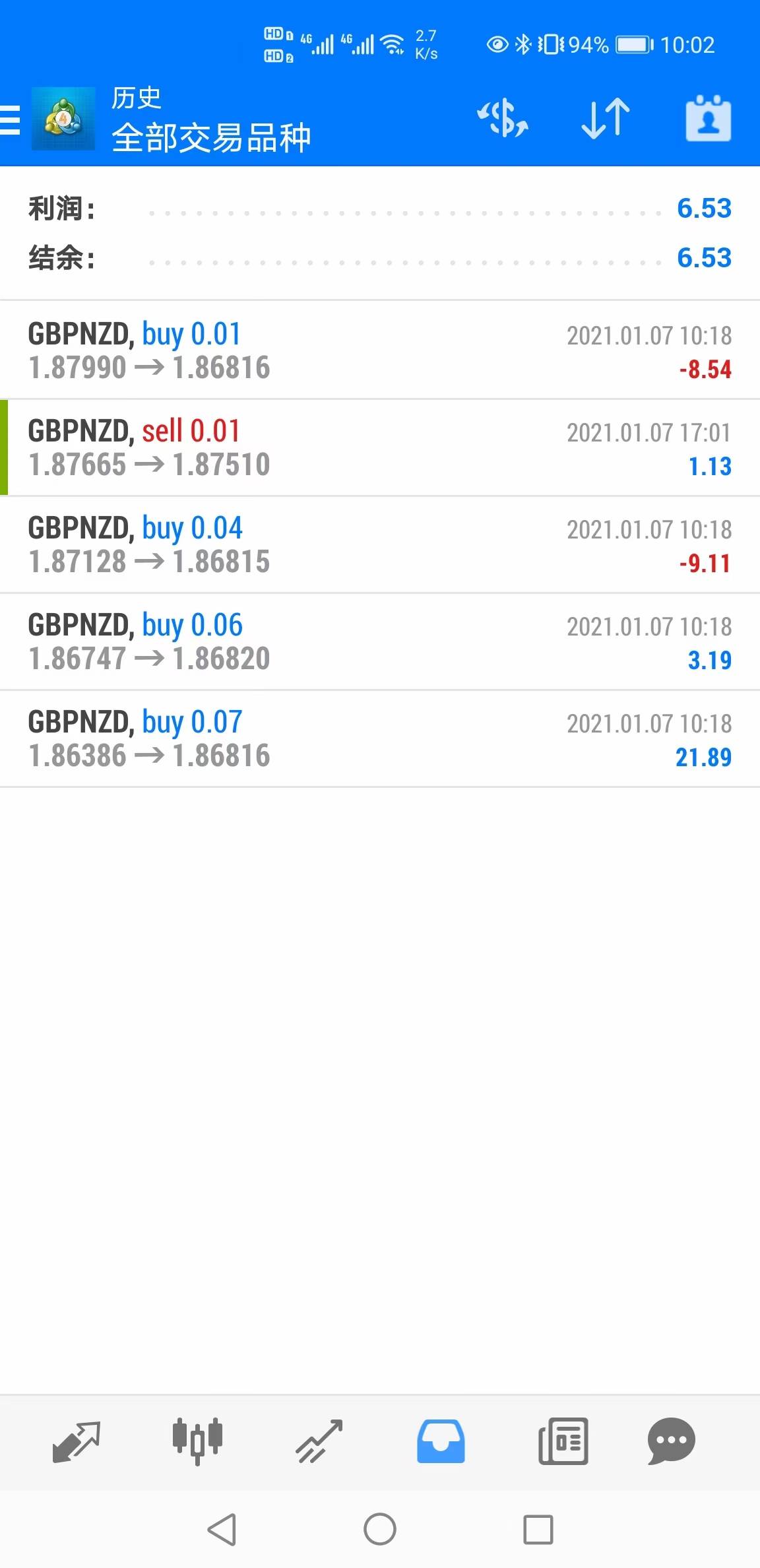Switch to the Trade tab
The height and width of the screenshot is (1568, 760).
click(x=319, y=1441)
